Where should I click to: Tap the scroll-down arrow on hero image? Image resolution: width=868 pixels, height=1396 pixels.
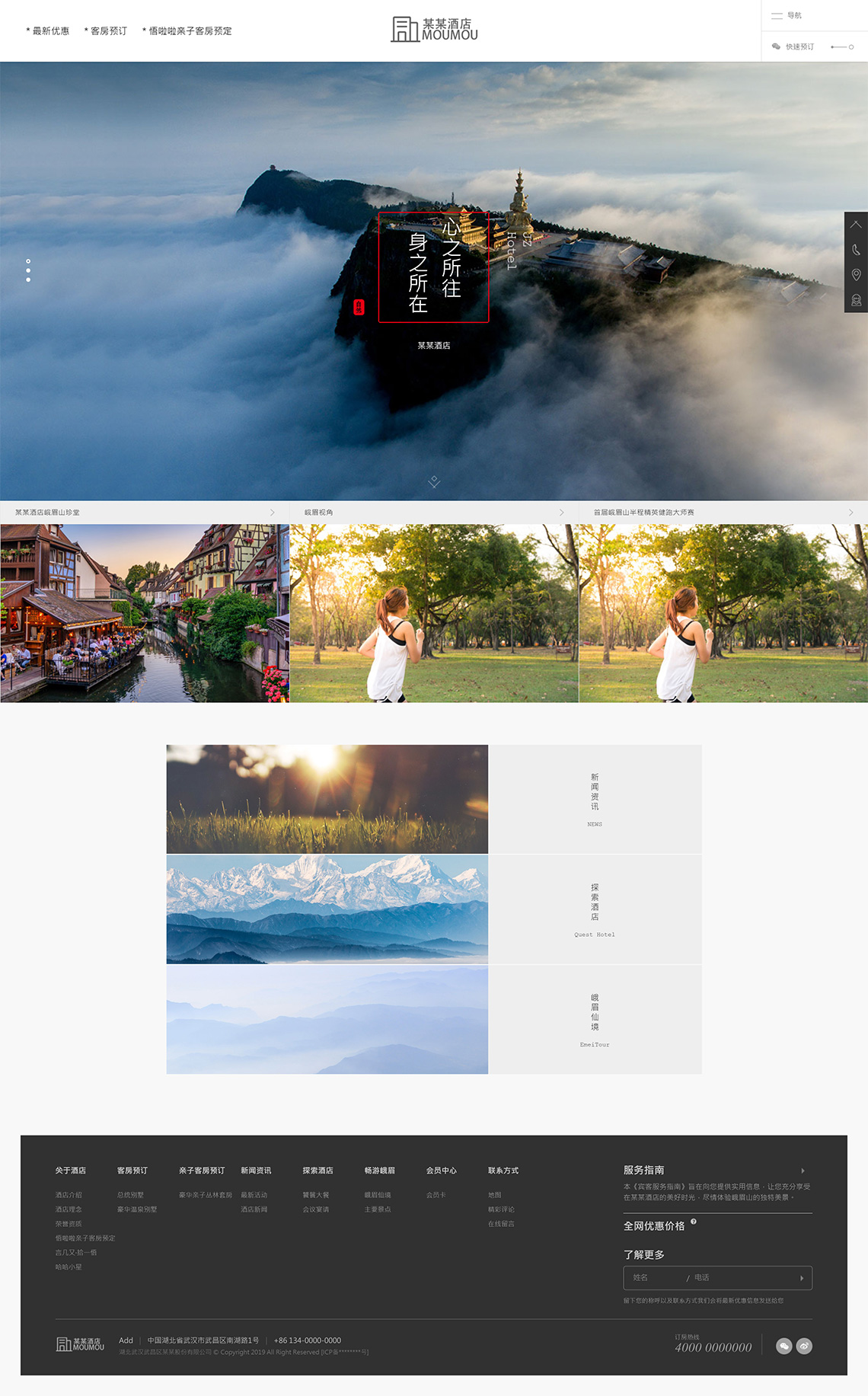(434, 481)
